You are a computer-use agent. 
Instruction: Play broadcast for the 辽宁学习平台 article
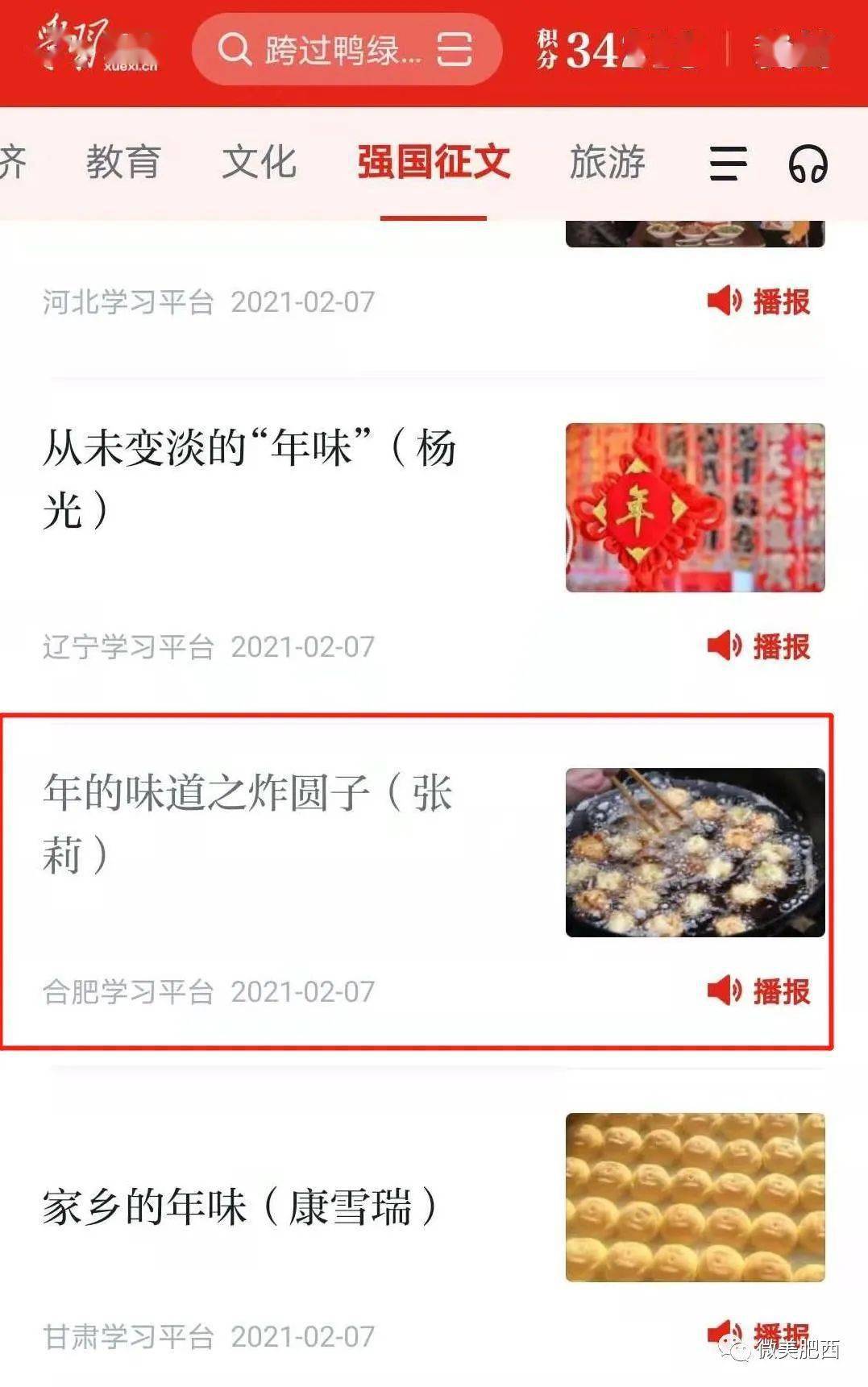pyautogui.click(x=758, y=644)
